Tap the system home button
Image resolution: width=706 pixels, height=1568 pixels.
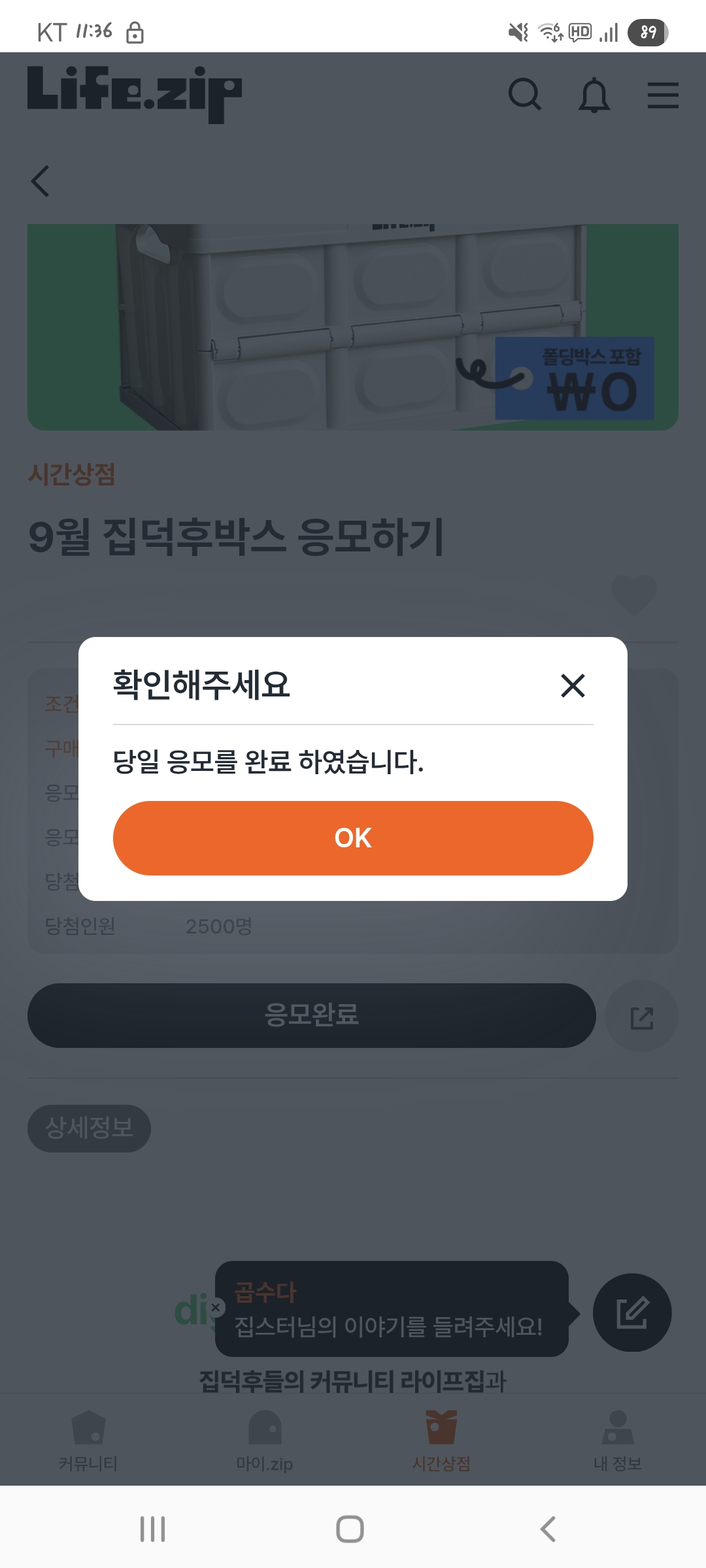(x=350, y=1529)
